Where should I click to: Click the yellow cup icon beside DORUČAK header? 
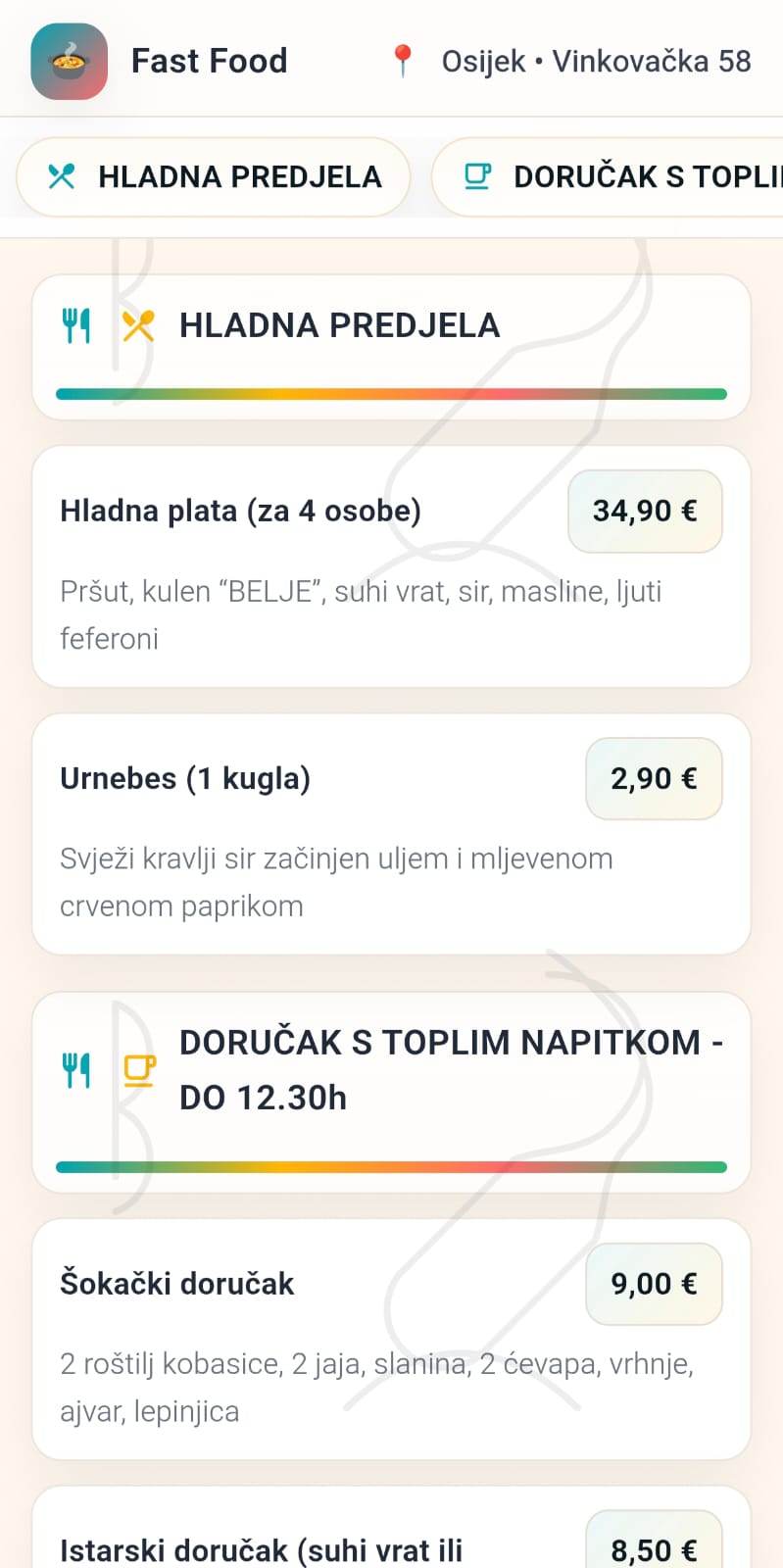pos(136,1070)
